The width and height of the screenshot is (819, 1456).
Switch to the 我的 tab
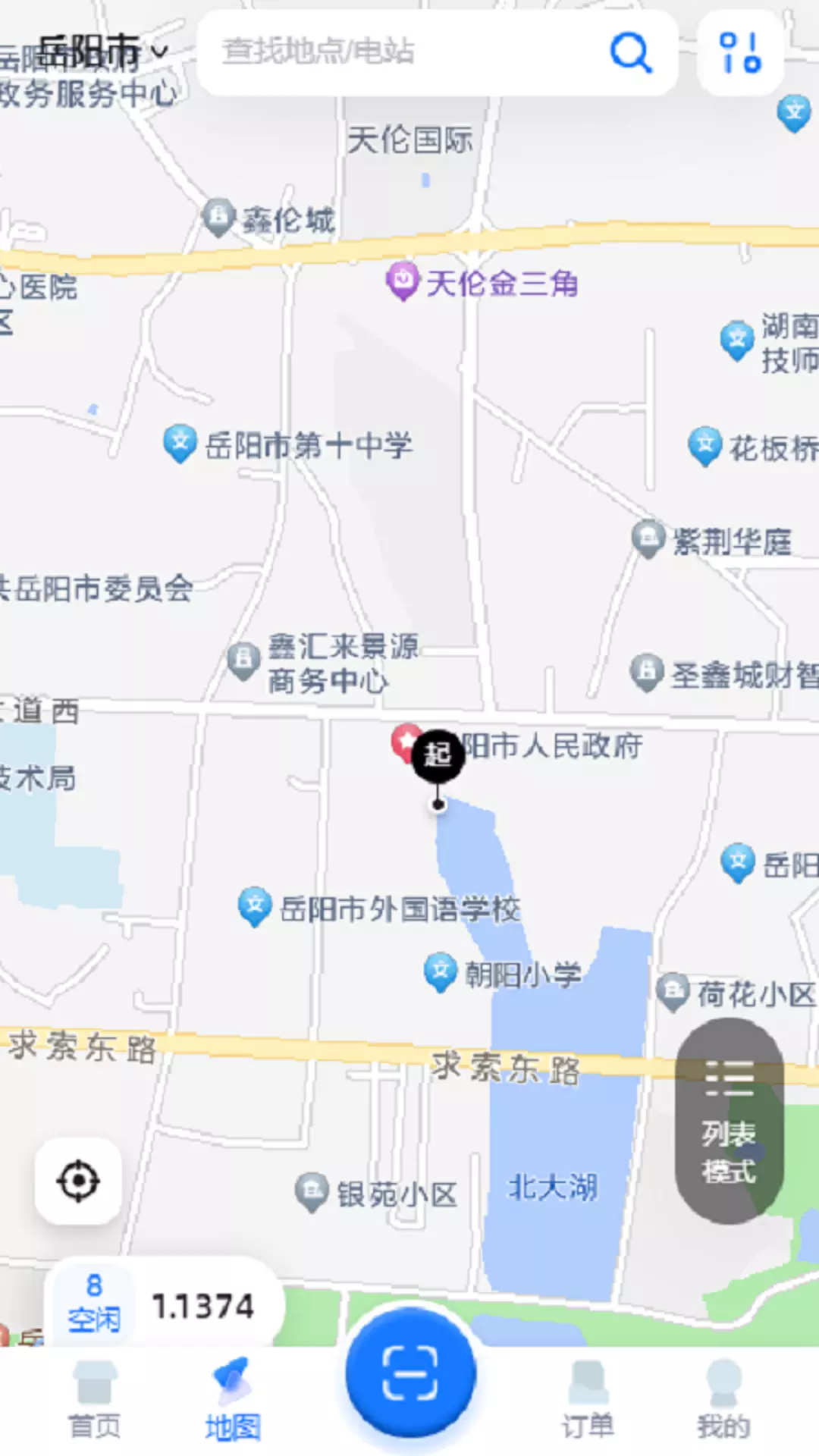pyautogui.click(x=724, y=1400)
